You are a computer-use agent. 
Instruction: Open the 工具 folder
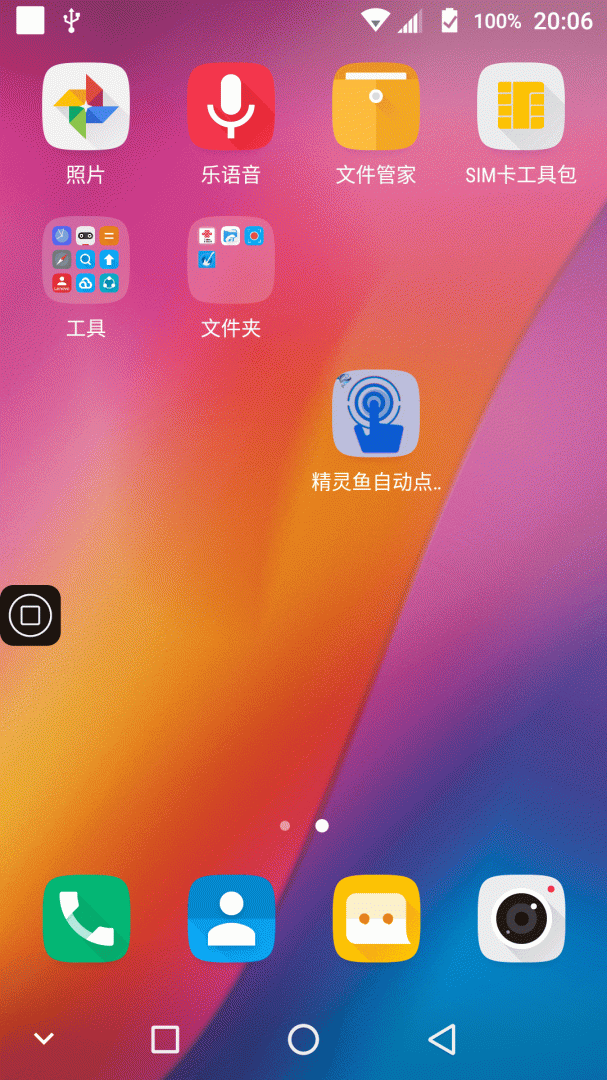(x=85, y=260)
